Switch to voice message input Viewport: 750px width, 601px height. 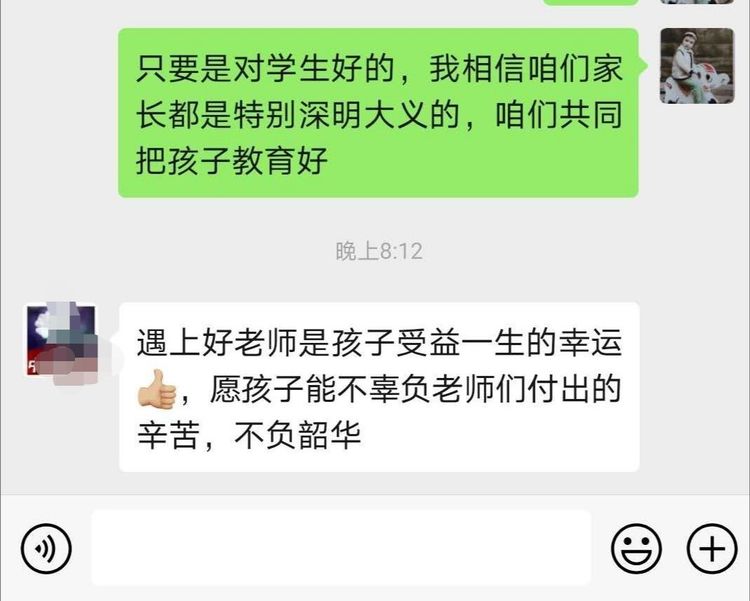(x=46, y=548)
